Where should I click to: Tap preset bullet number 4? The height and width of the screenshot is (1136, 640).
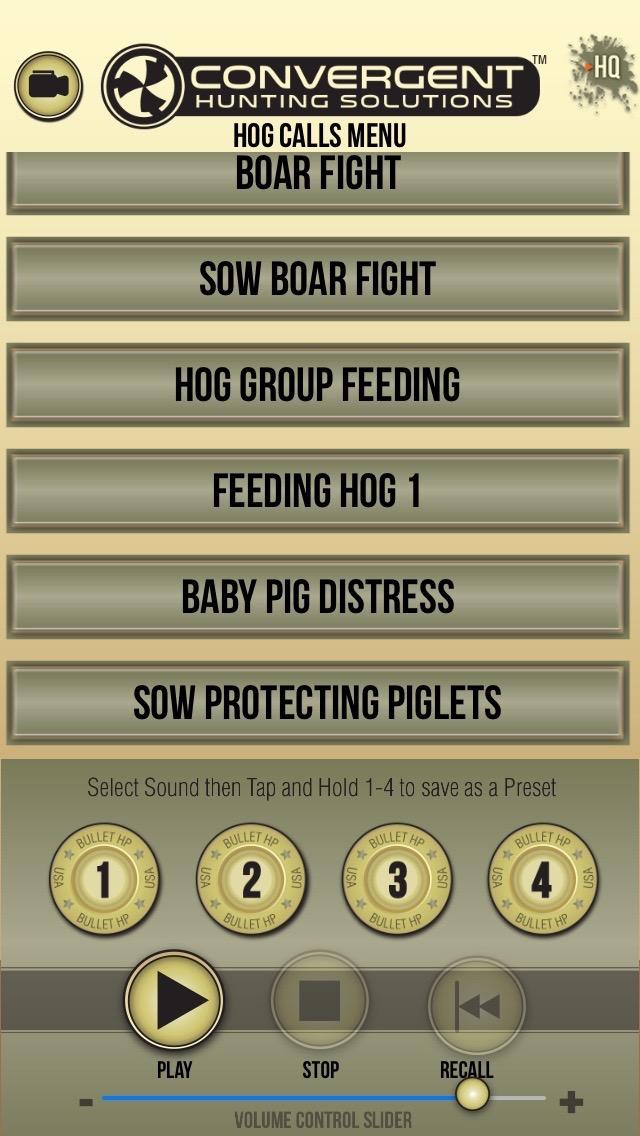point(543,879)
